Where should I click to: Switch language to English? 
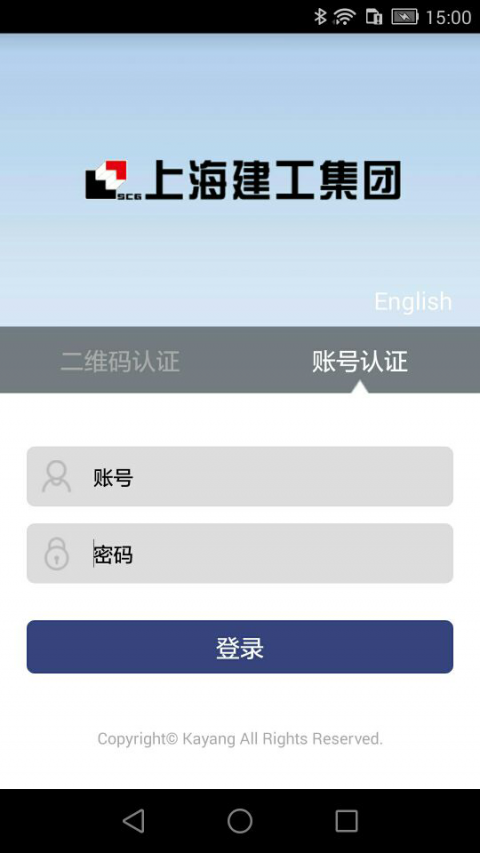[413, 302]
